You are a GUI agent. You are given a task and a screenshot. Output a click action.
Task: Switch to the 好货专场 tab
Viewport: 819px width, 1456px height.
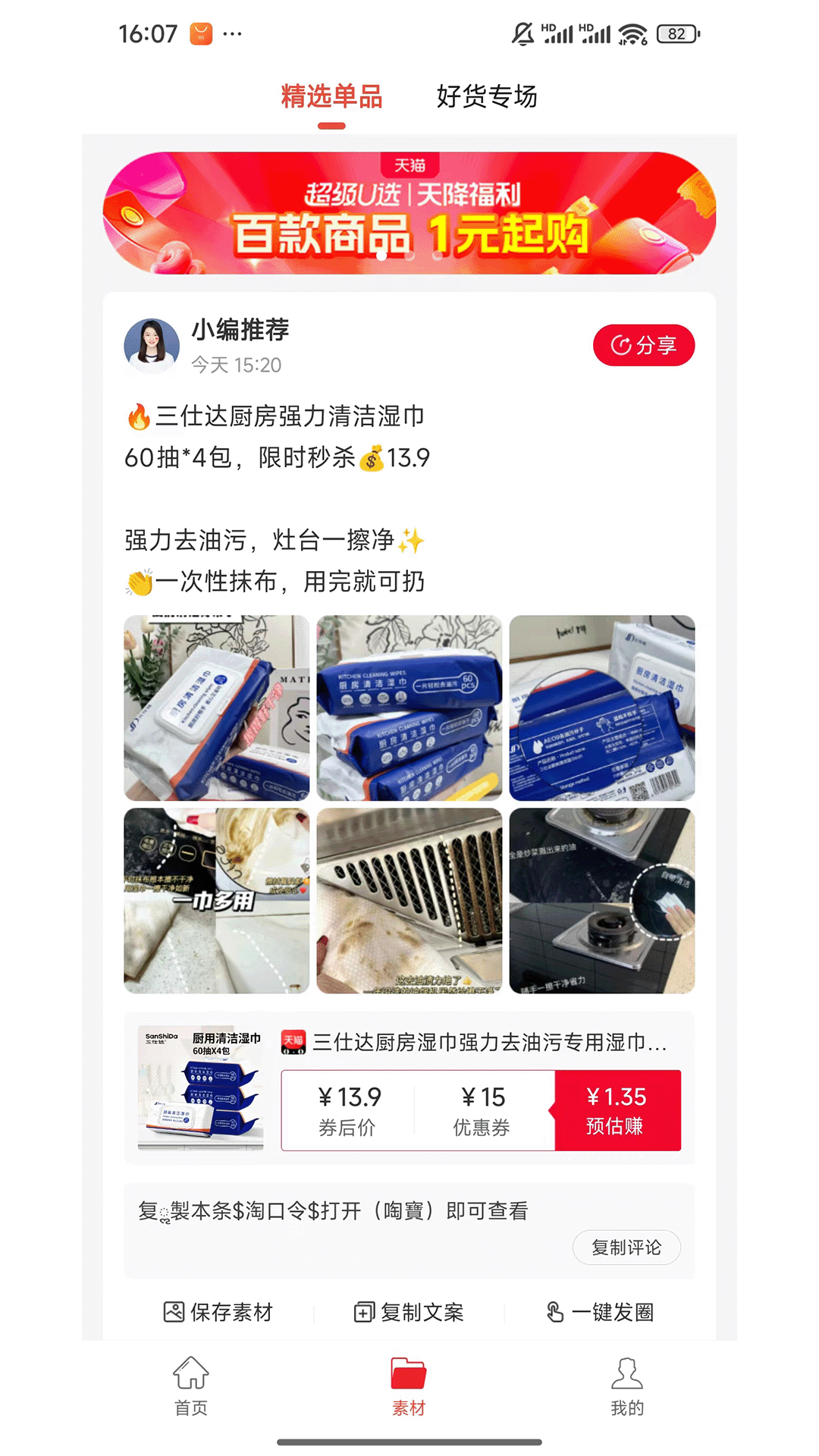(x=486, y=97)
